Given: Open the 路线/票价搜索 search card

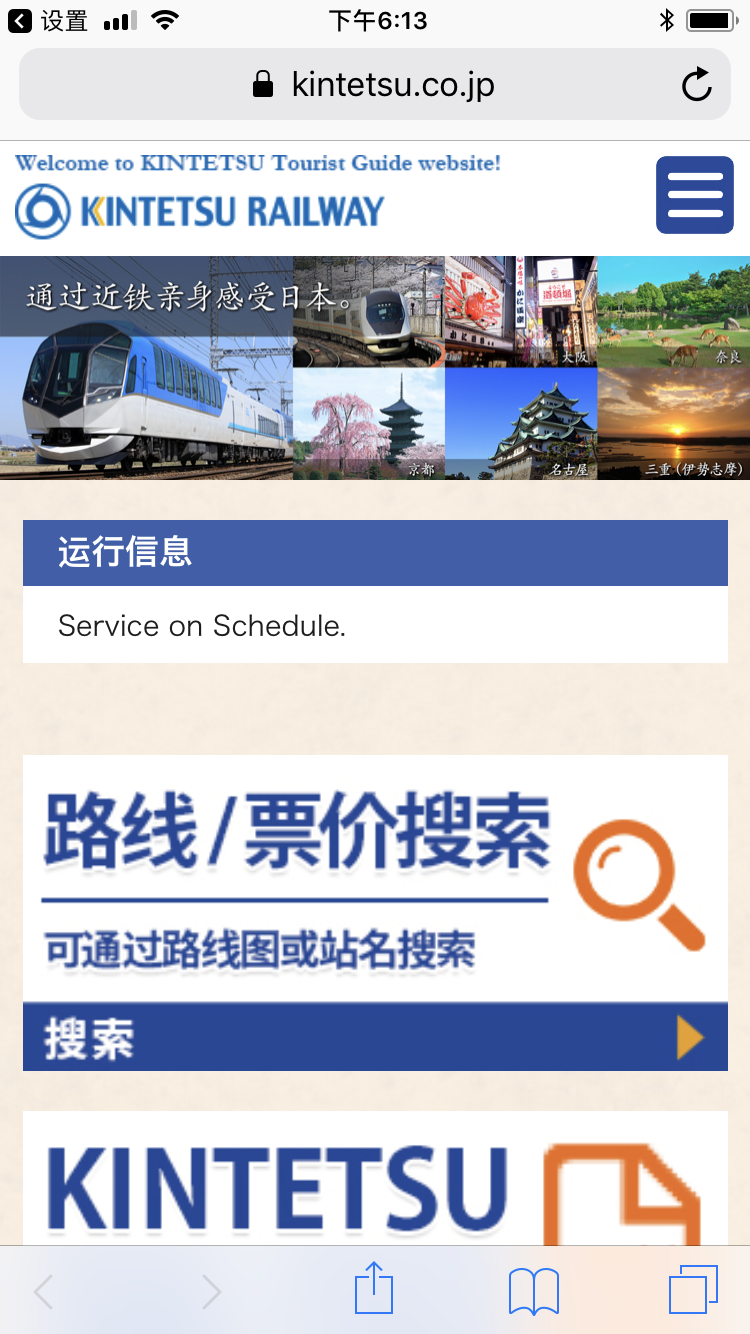Looking at the screenshot, I should click(375, 912).
